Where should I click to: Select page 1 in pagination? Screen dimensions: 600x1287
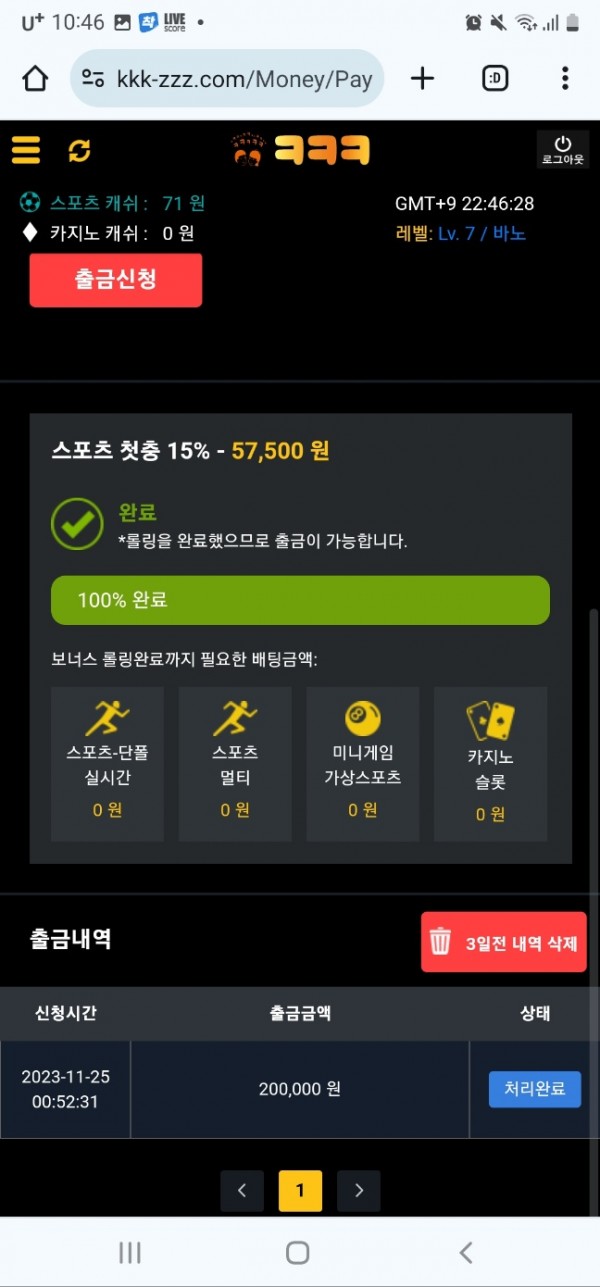point(300,1191)
